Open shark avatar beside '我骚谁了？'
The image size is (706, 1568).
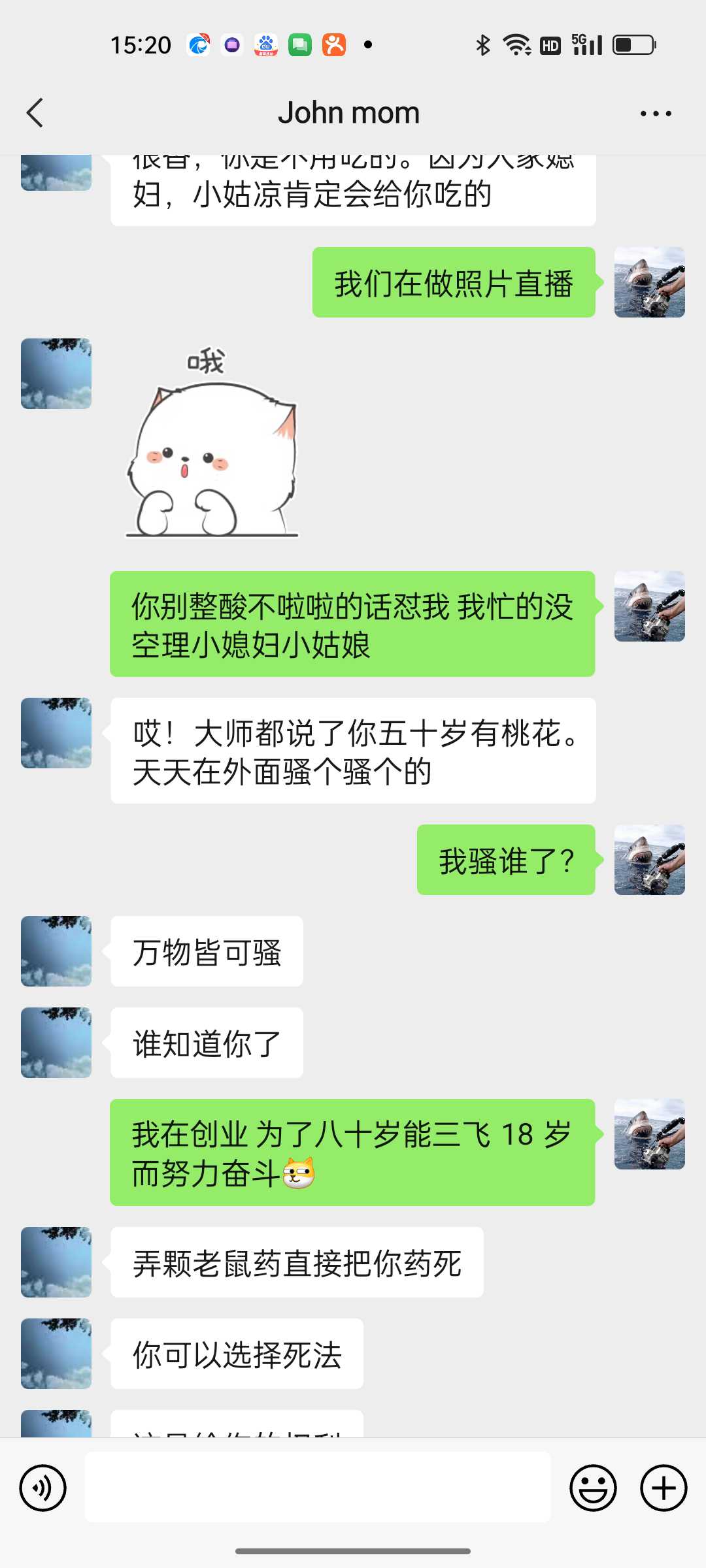point(650,860)
